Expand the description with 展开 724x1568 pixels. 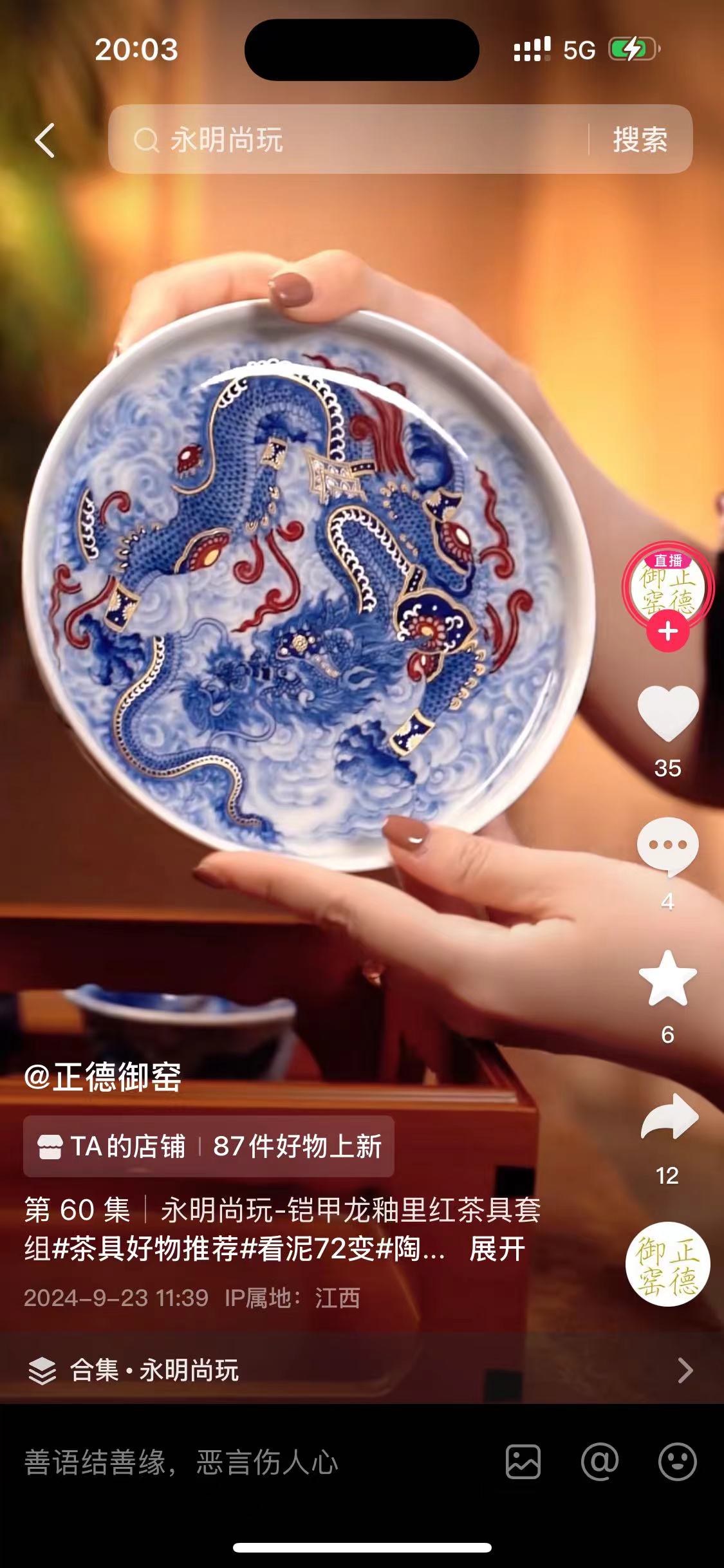[x=497, y=1249]
